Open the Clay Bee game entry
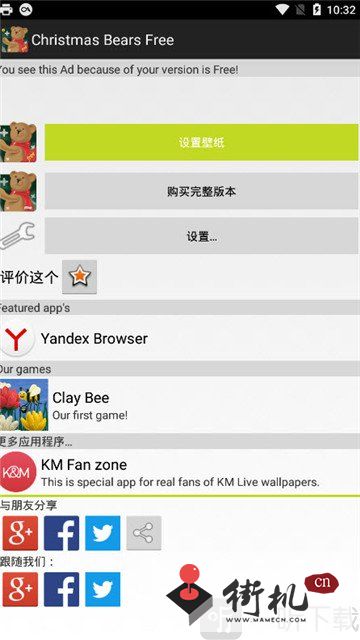 pyautogui.click(x=180, y=405)
